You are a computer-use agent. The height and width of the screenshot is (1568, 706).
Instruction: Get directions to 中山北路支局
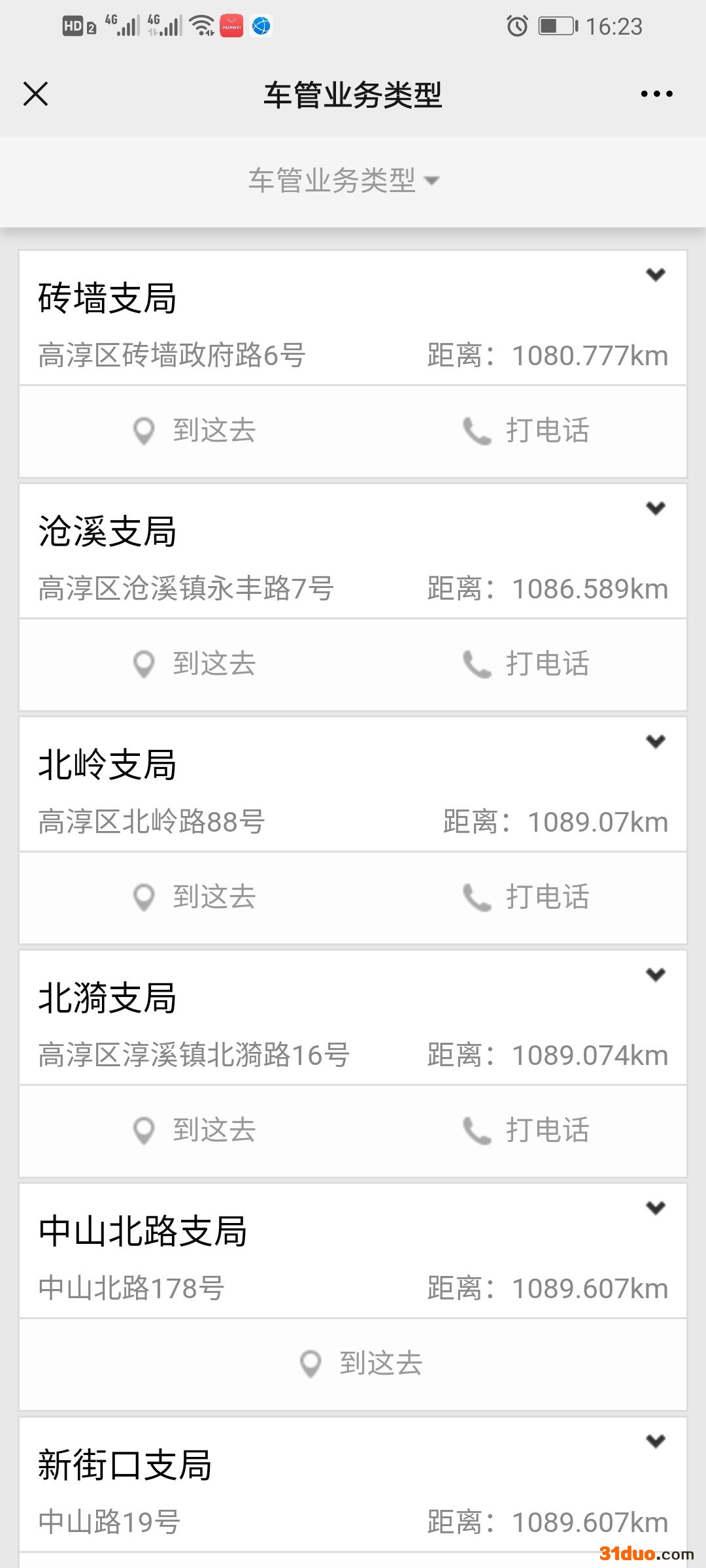point(361,1364)
